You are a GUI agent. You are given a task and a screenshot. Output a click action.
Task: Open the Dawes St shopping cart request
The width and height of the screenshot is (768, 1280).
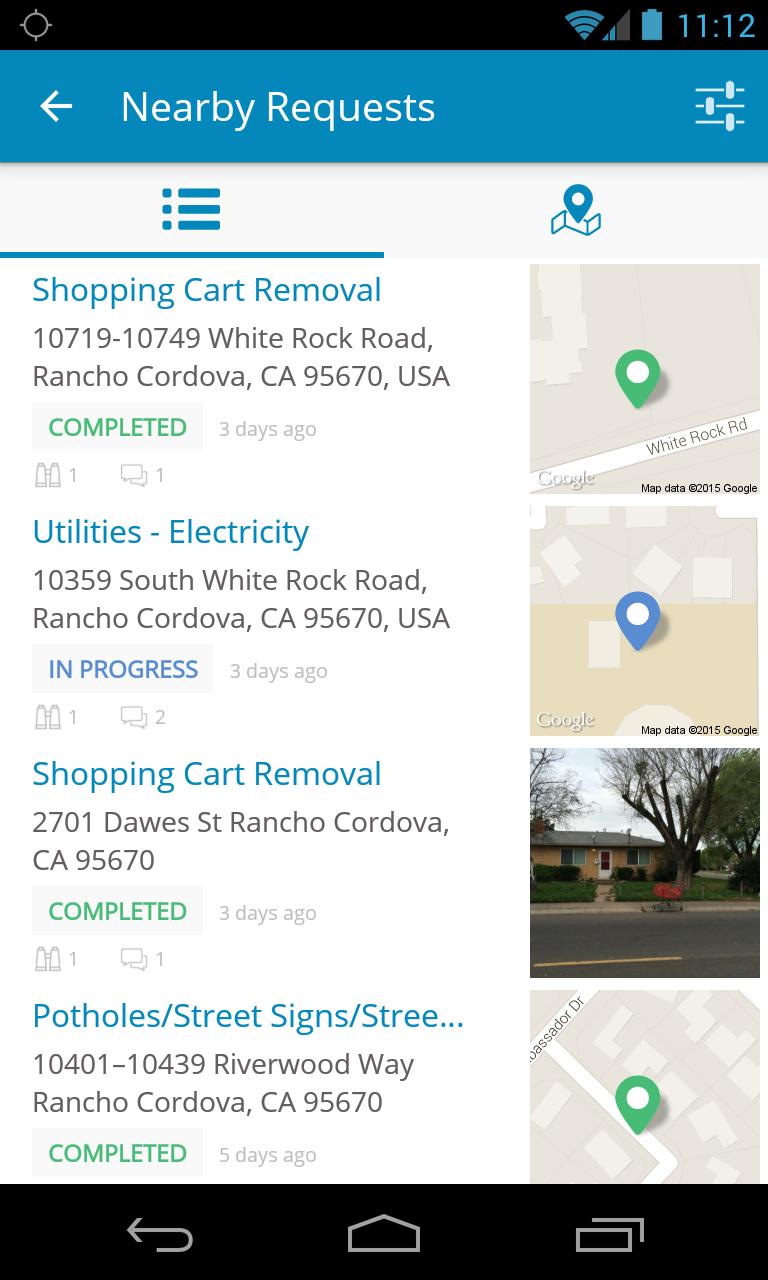pyautogui.click(x=207, y=774)
